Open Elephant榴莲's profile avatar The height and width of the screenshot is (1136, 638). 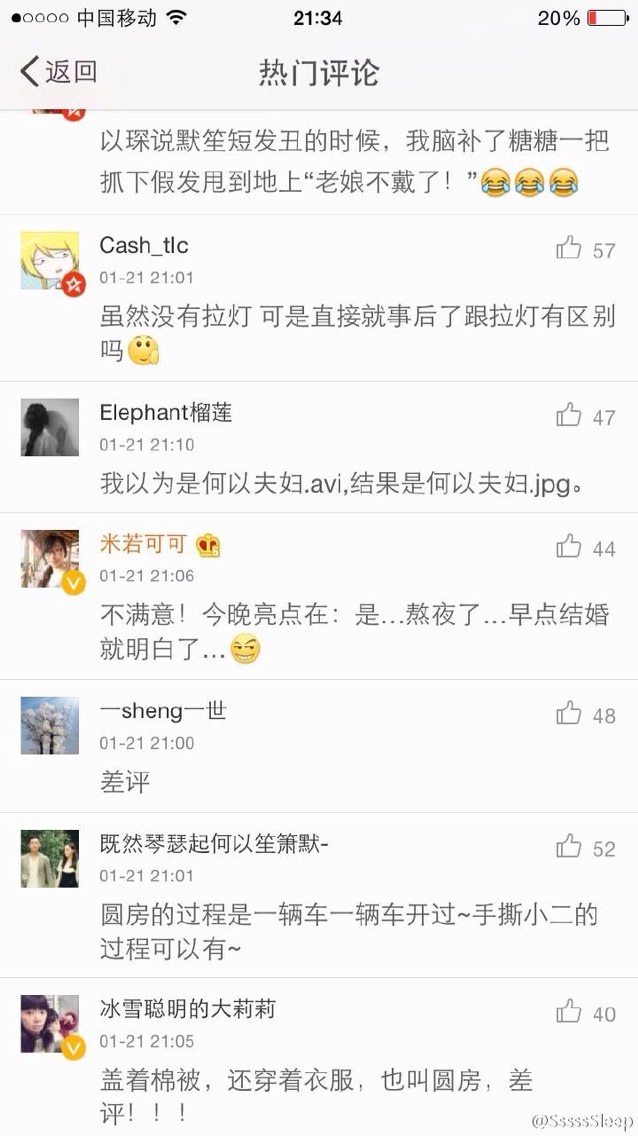50,427
